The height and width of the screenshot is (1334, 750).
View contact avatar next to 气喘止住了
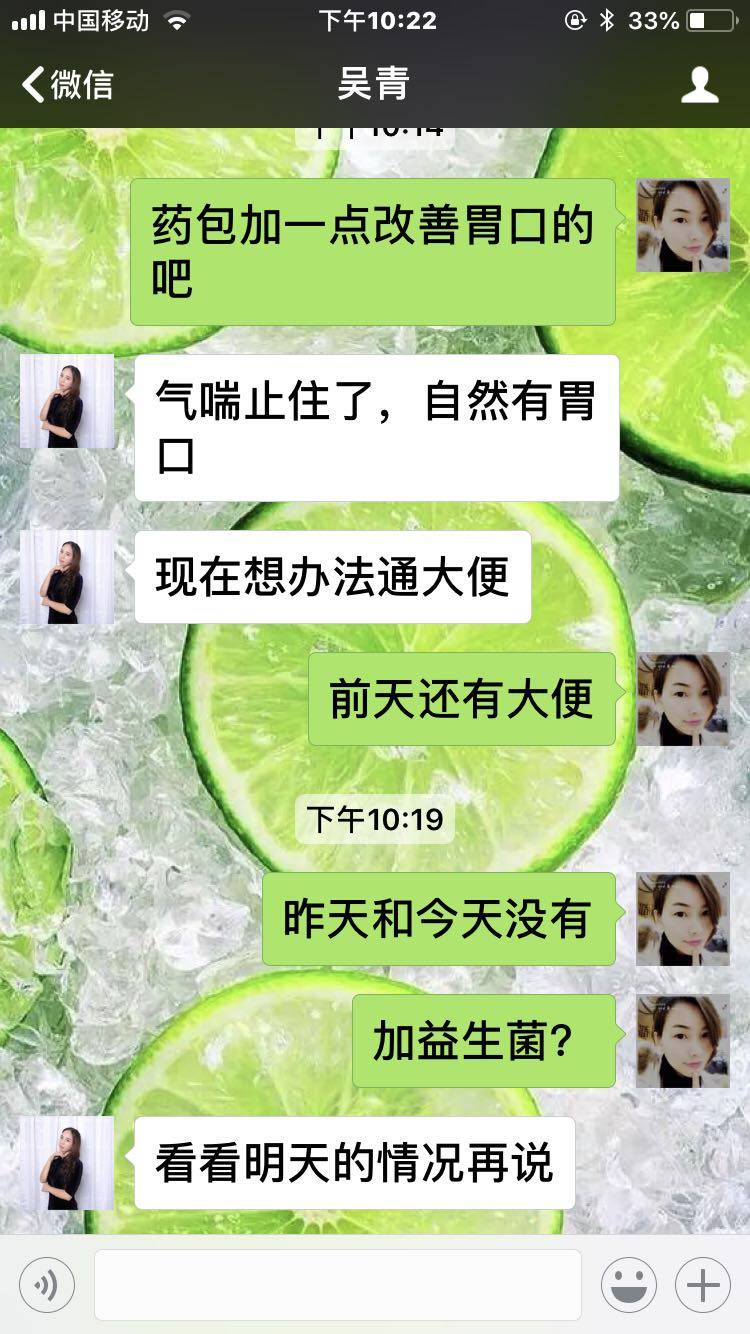click(67, 401)
